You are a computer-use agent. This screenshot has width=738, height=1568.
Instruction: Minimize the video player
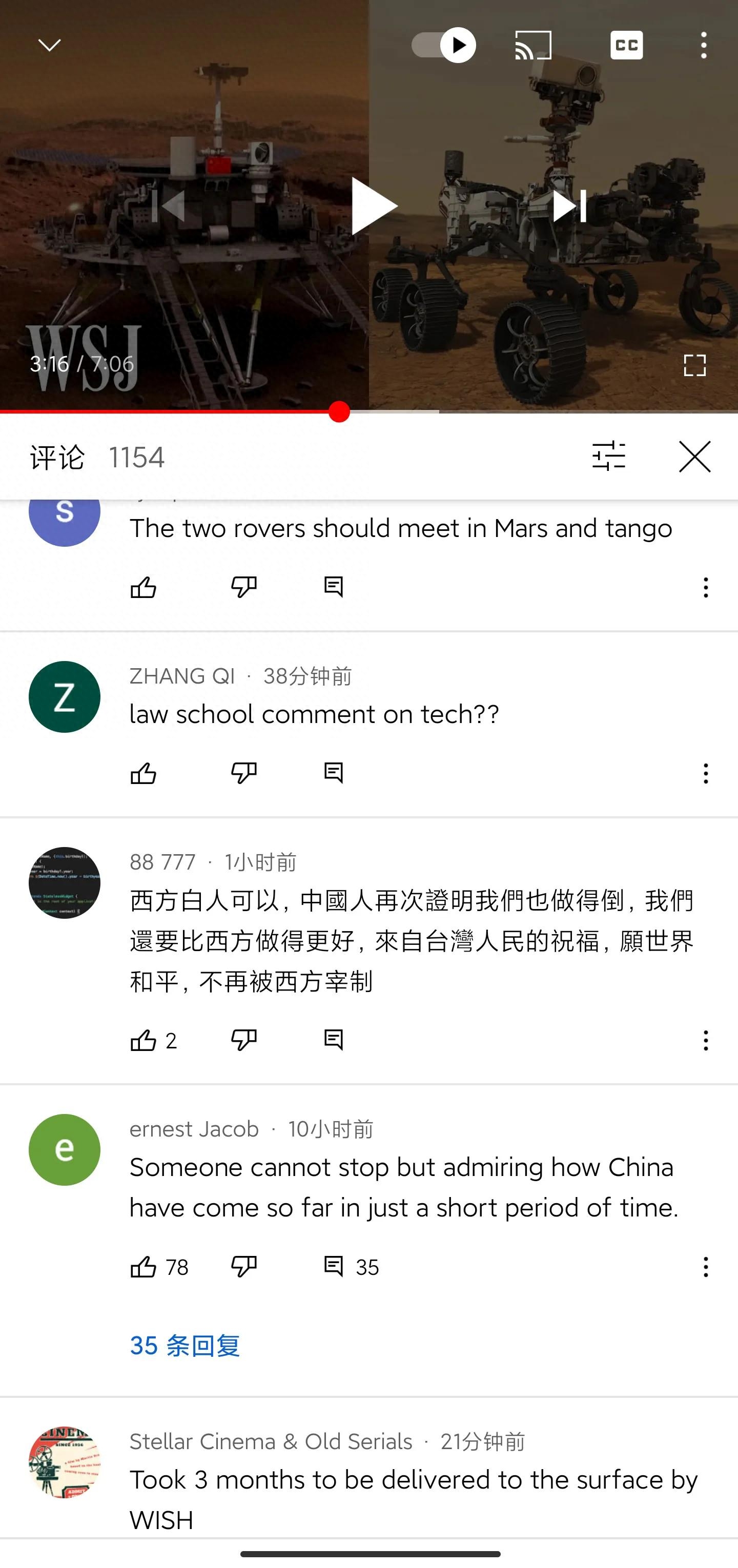point(49,45)
